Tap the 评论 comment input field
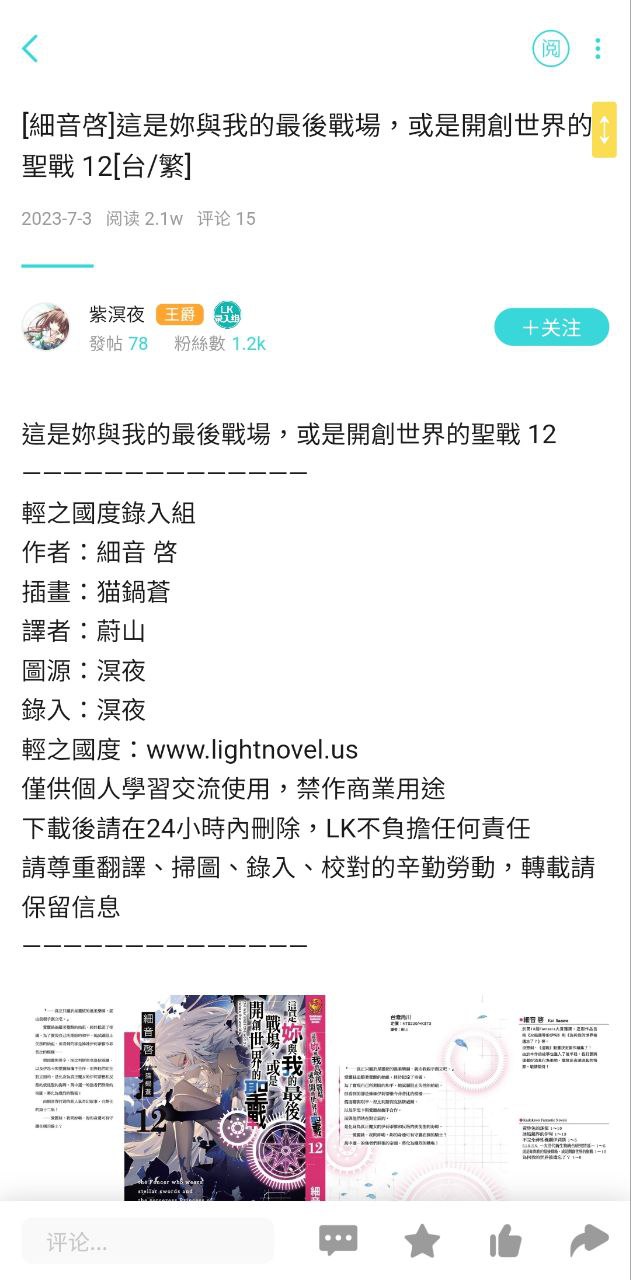The image size is (631, 1280). pos(146,1242)
